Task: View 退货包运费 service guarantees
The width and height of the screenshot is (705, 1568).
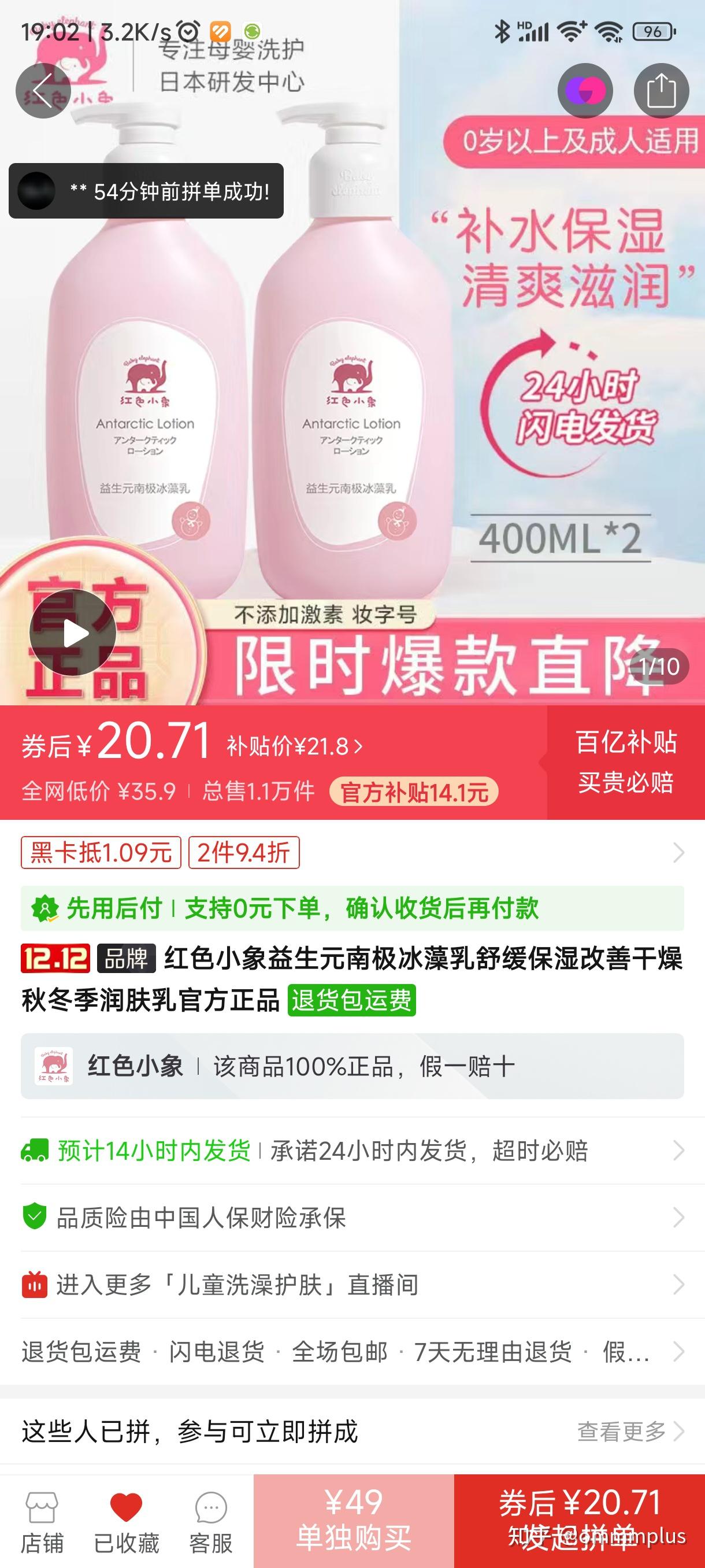Action: pos(353,1352)
